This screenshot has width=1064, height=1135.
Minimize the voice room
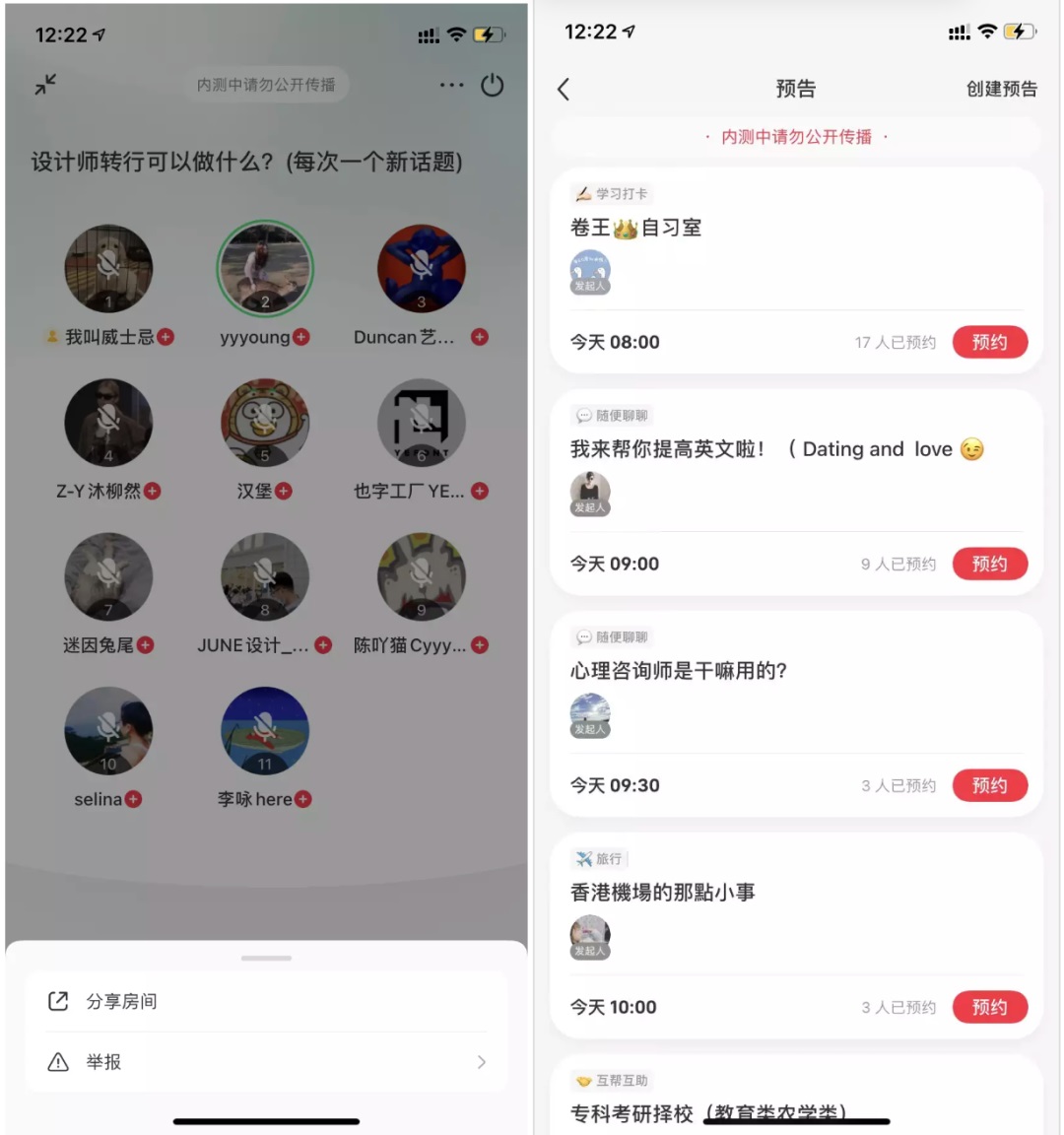point(45,86)
